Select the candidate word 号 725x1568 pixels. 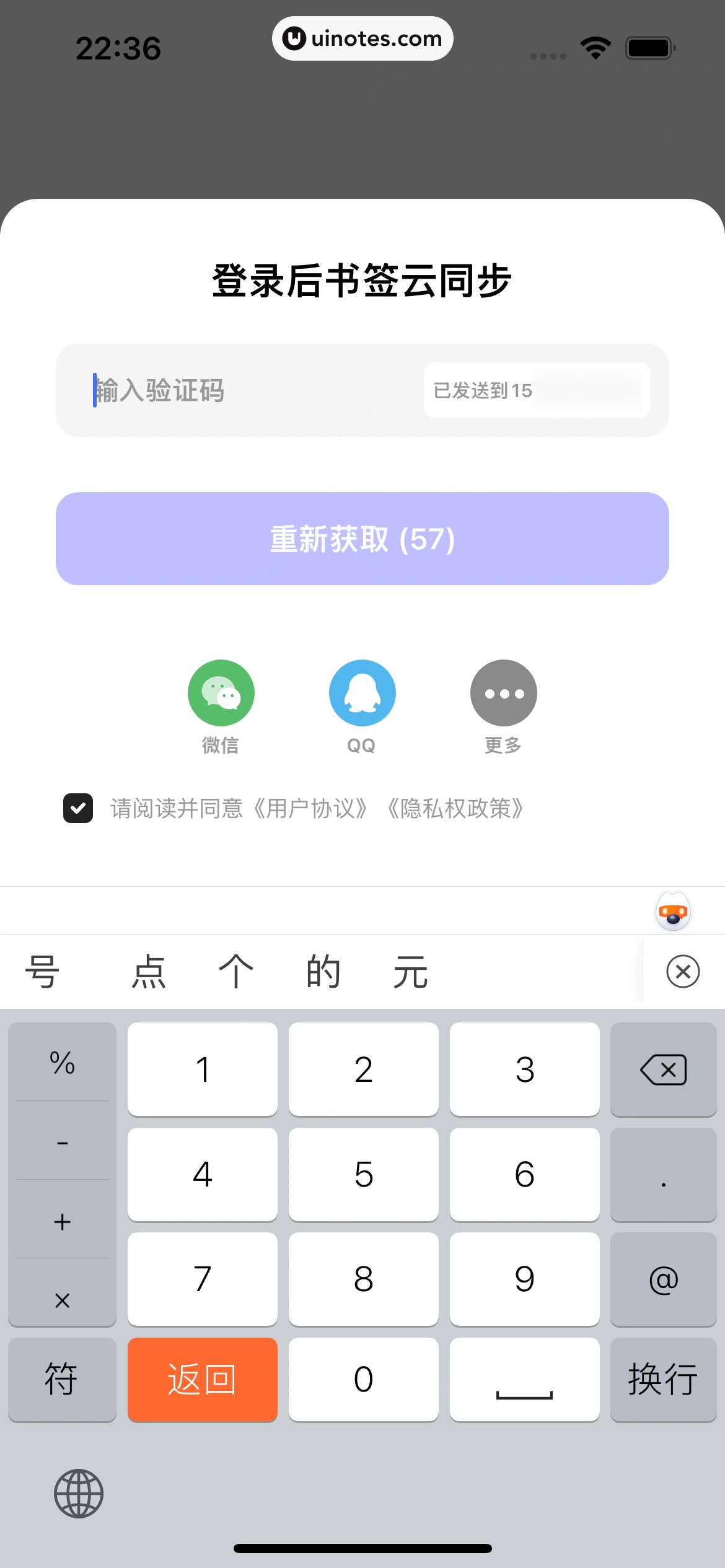[42, 971]
